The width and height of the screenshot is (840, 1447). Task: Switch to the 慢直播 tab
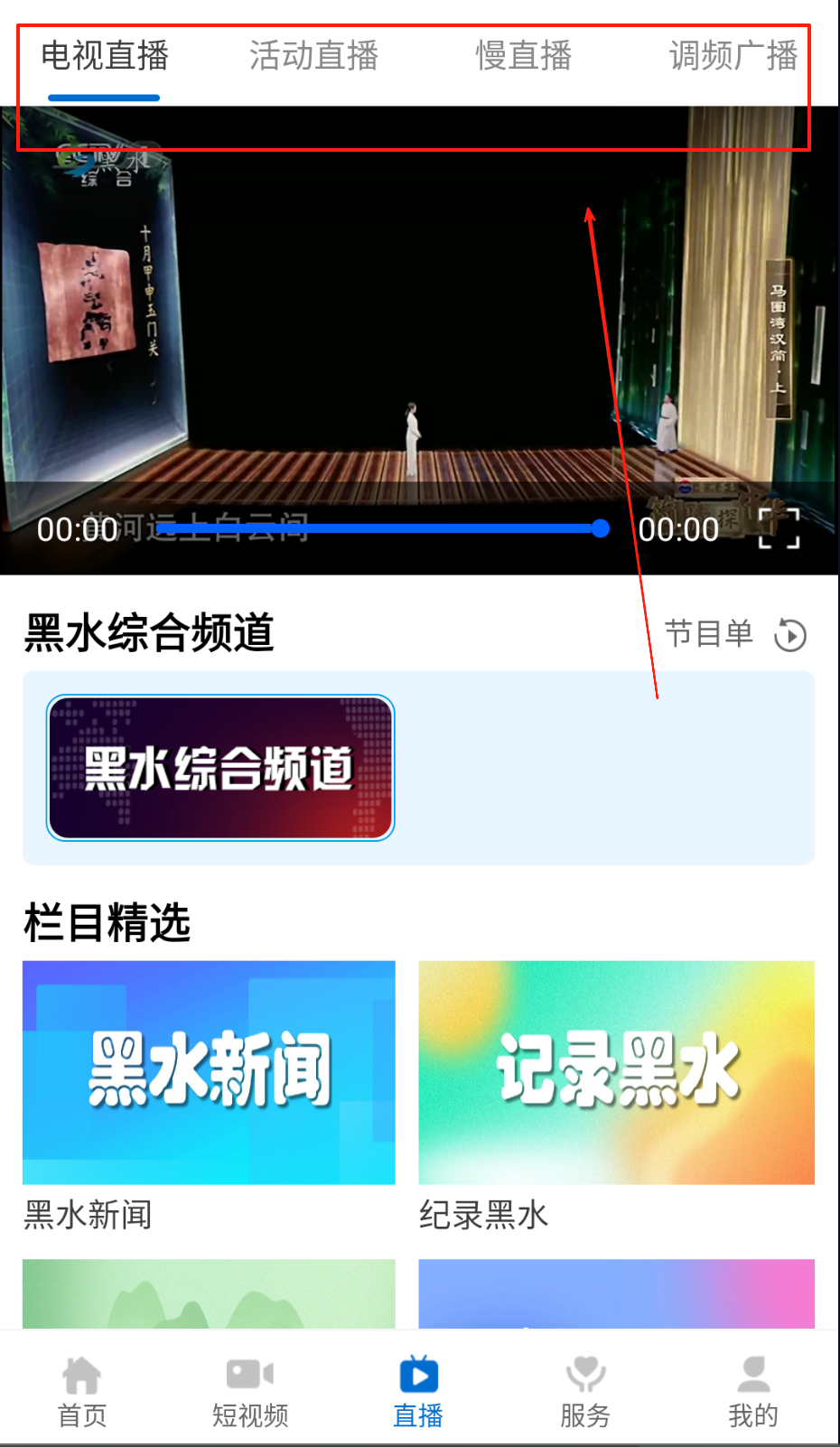524,56
